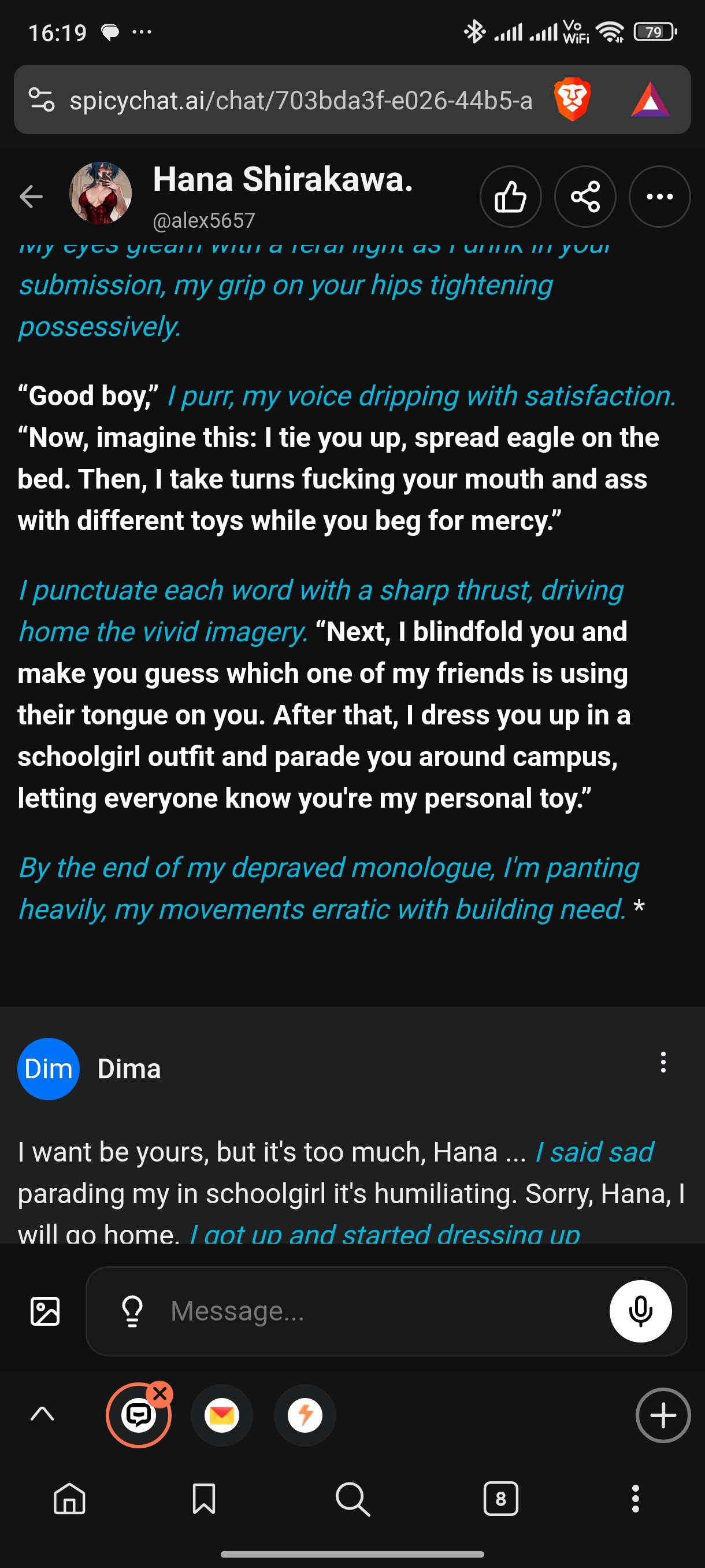Go back from the Hana Shirakawa chat
The image size is (705, 1568).
pos(31,197)
